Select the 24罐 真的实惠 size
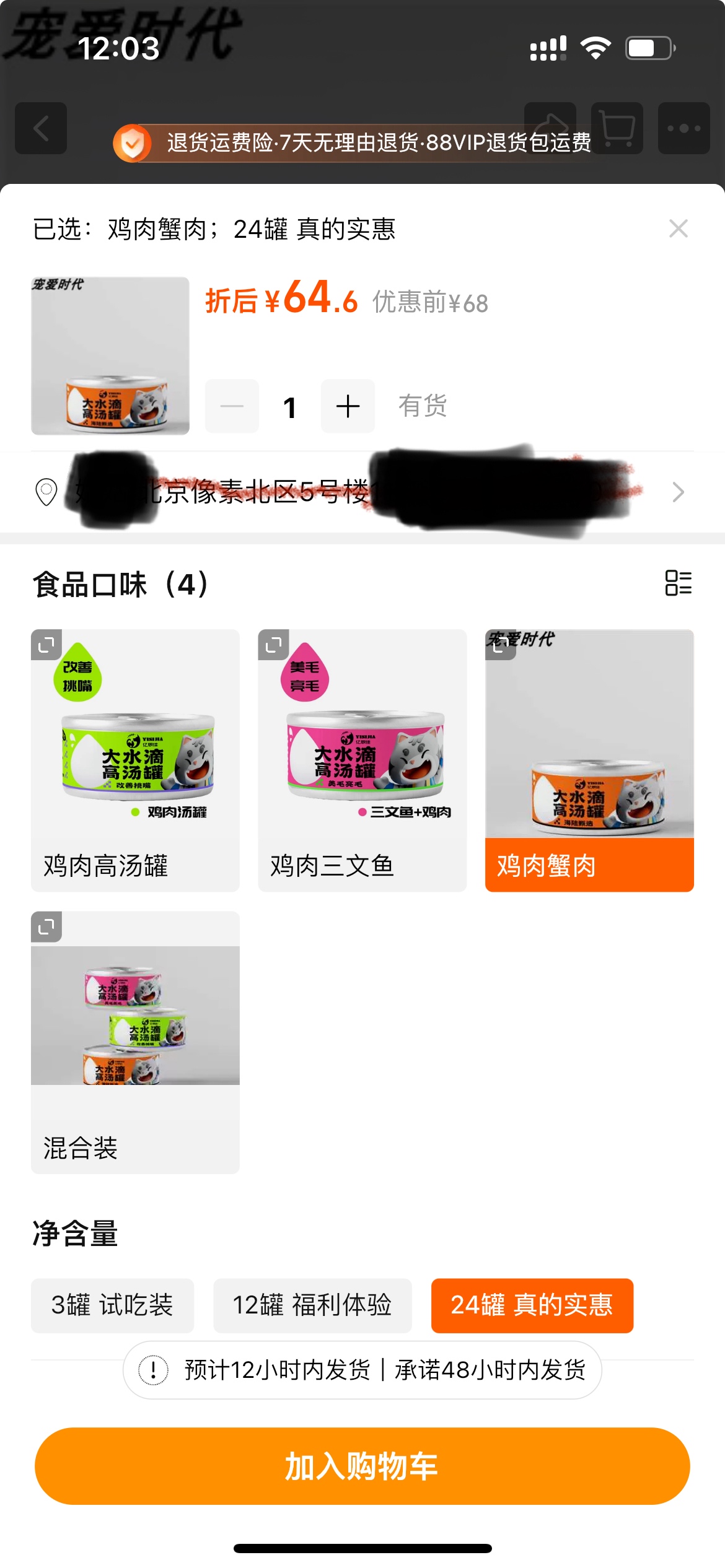 (x=532, y=1305)
